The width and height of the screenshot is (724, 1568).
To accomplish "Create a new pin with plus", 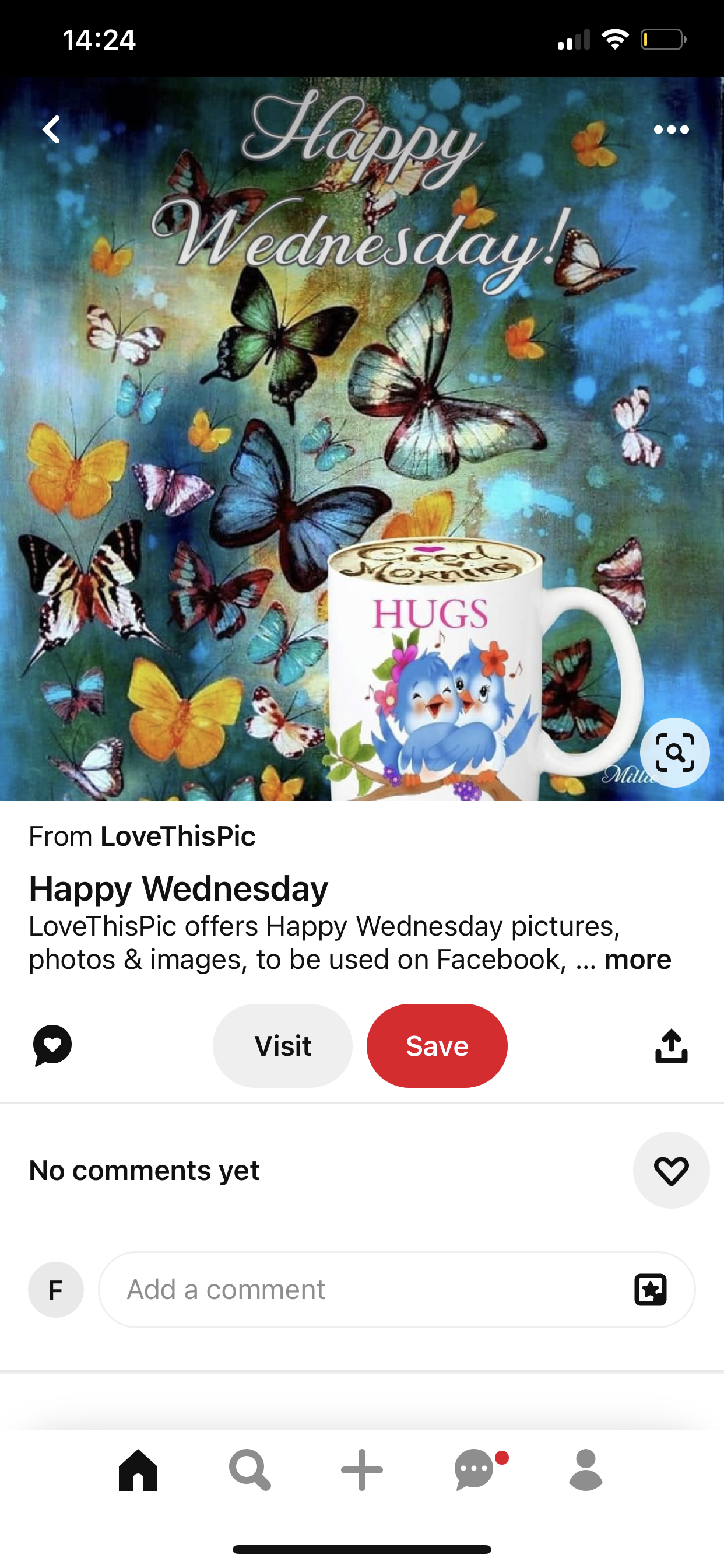I will coord(362,1470).
